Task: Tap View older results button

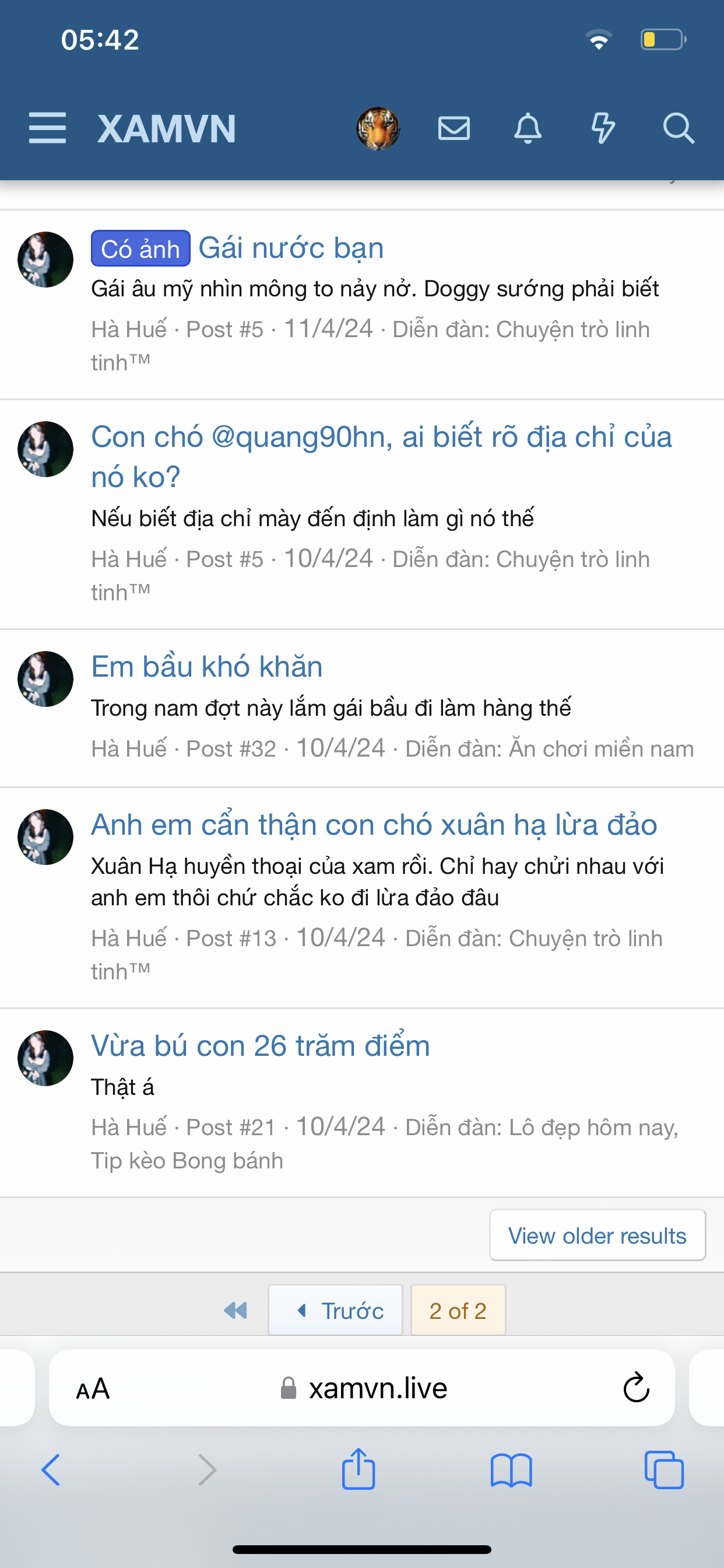Action: click(x=597, y=1235)
